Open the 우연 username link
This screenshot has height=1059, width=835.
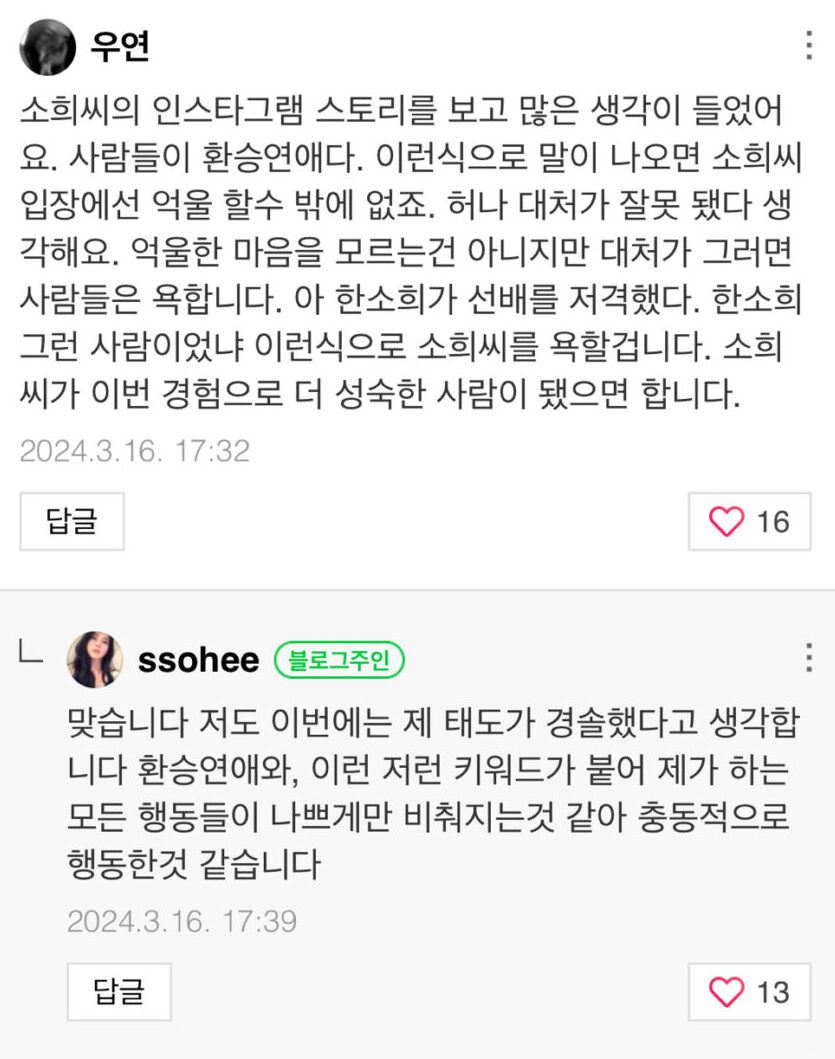point(120,47)
